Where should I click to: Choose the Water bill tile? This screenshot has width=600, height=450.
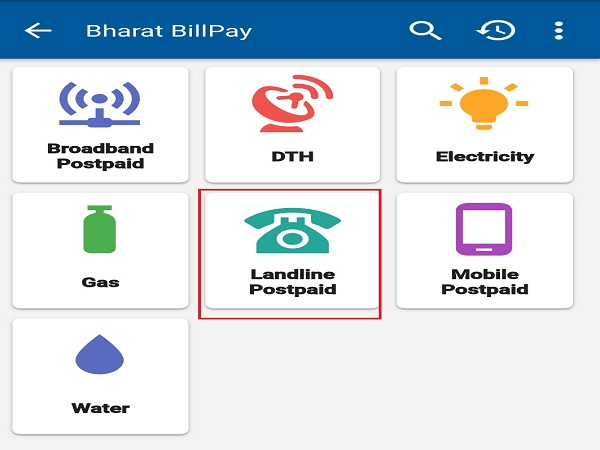tap(100, 376)
